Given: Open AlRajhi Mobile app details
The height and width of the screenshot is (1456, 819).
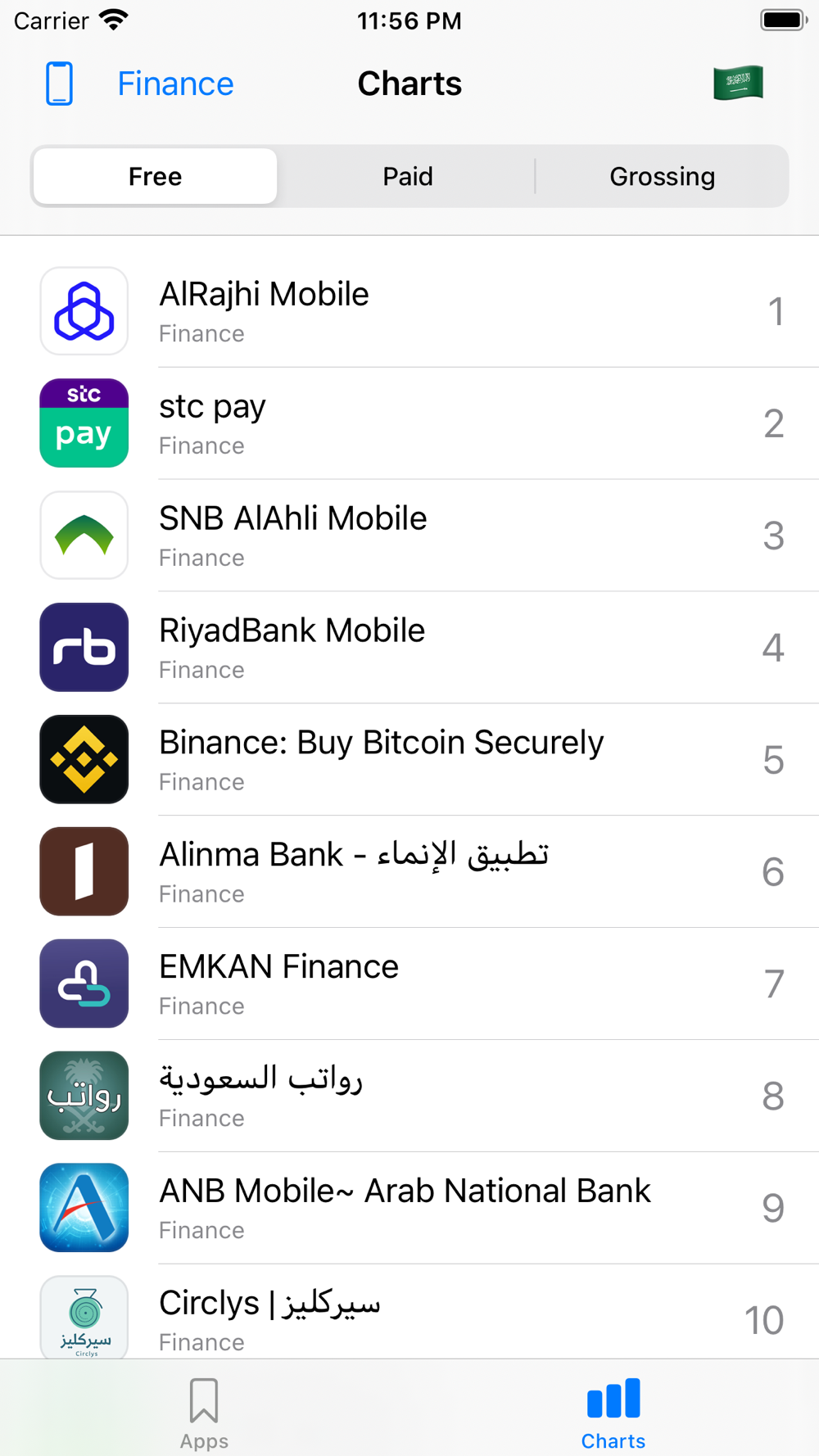Looking at the screenshot, I should tap(409, 311).
